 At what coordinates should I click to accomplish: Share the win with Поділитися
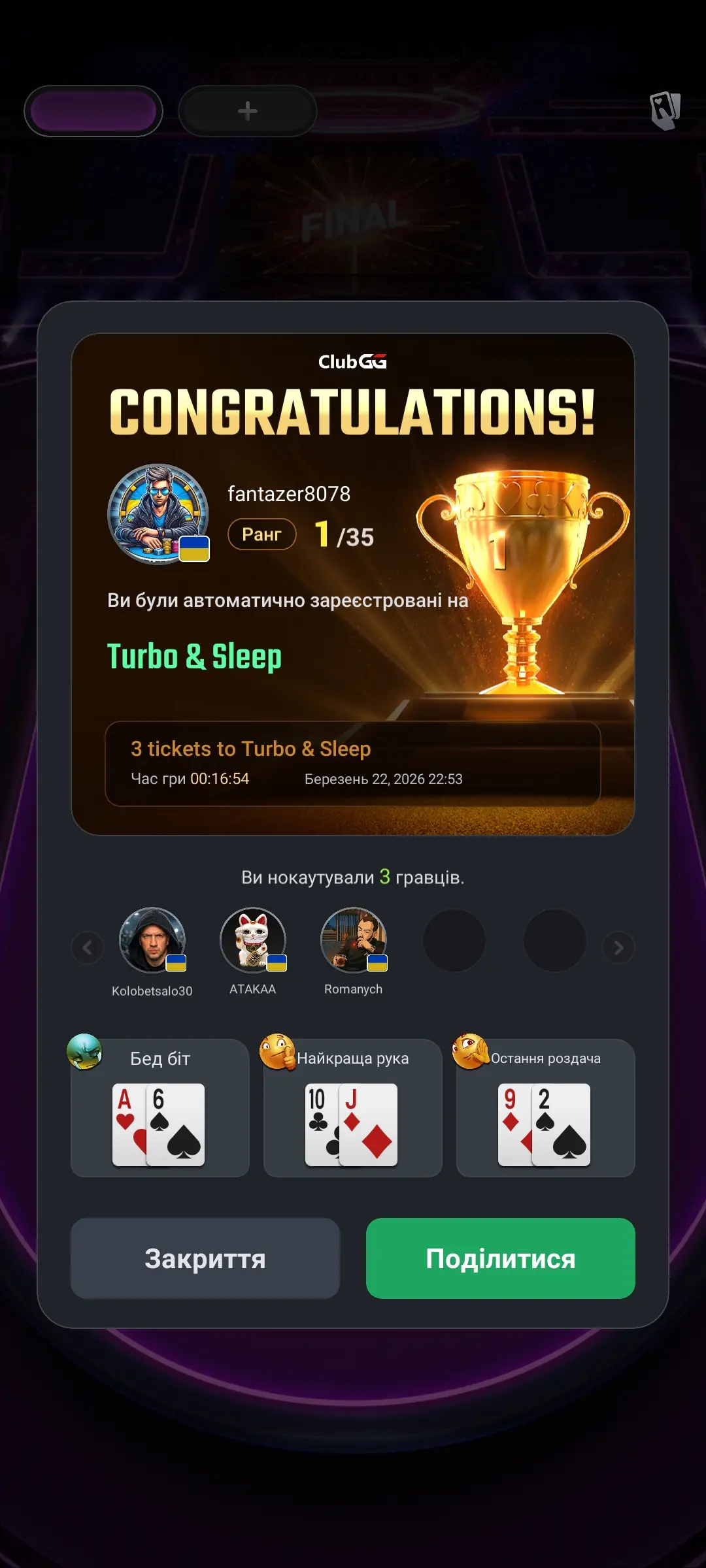500,1258
